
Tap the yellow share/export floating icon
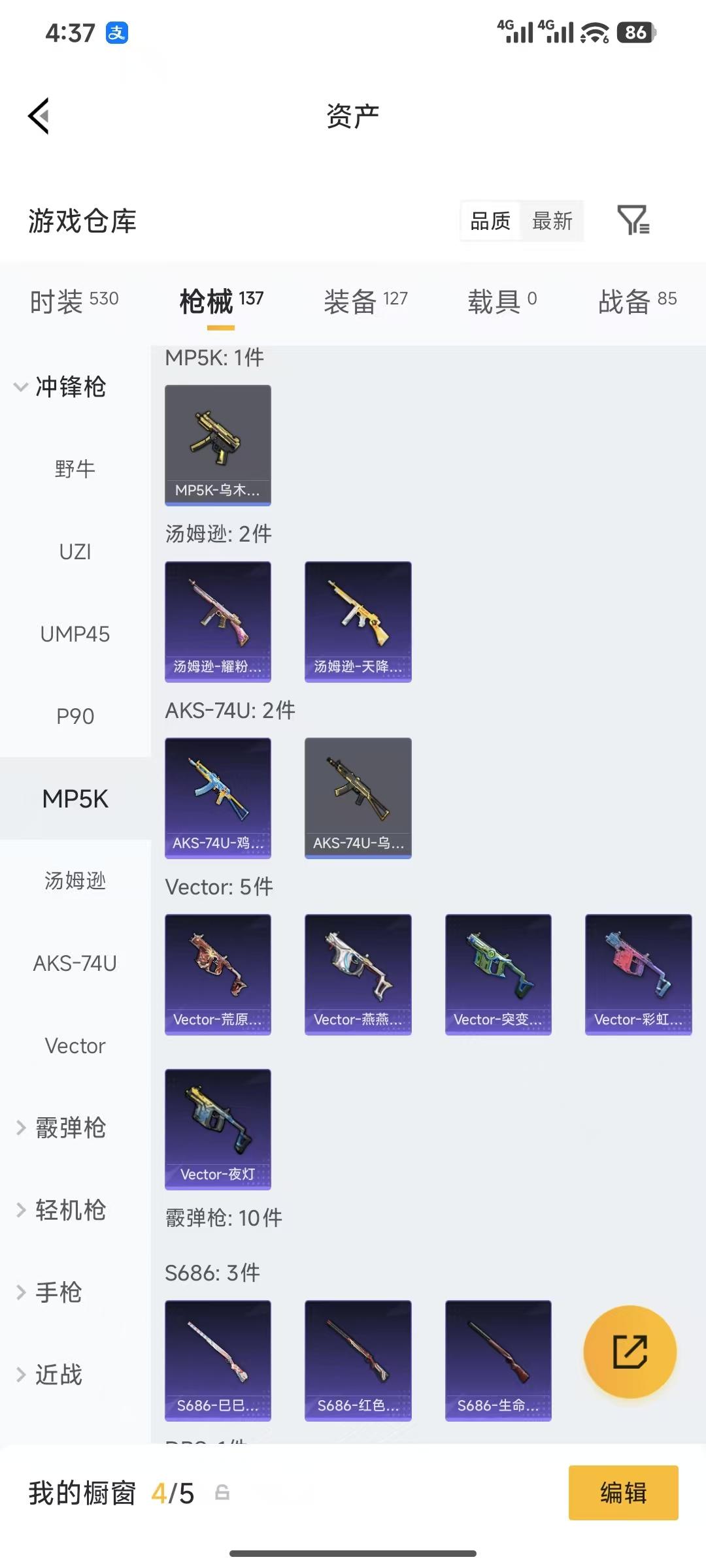click(x=630, y=1352)
